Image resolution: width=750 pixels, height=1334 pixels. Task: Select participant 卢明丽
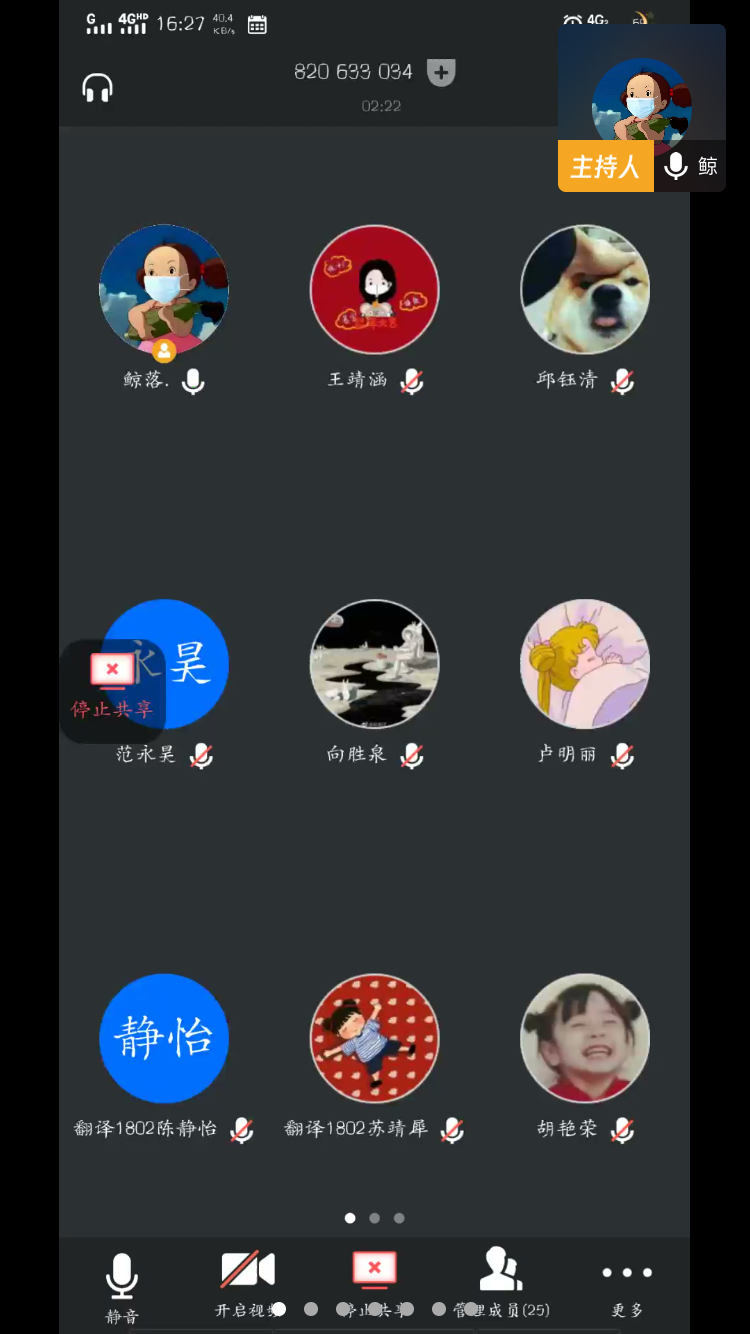click(585, 664)
